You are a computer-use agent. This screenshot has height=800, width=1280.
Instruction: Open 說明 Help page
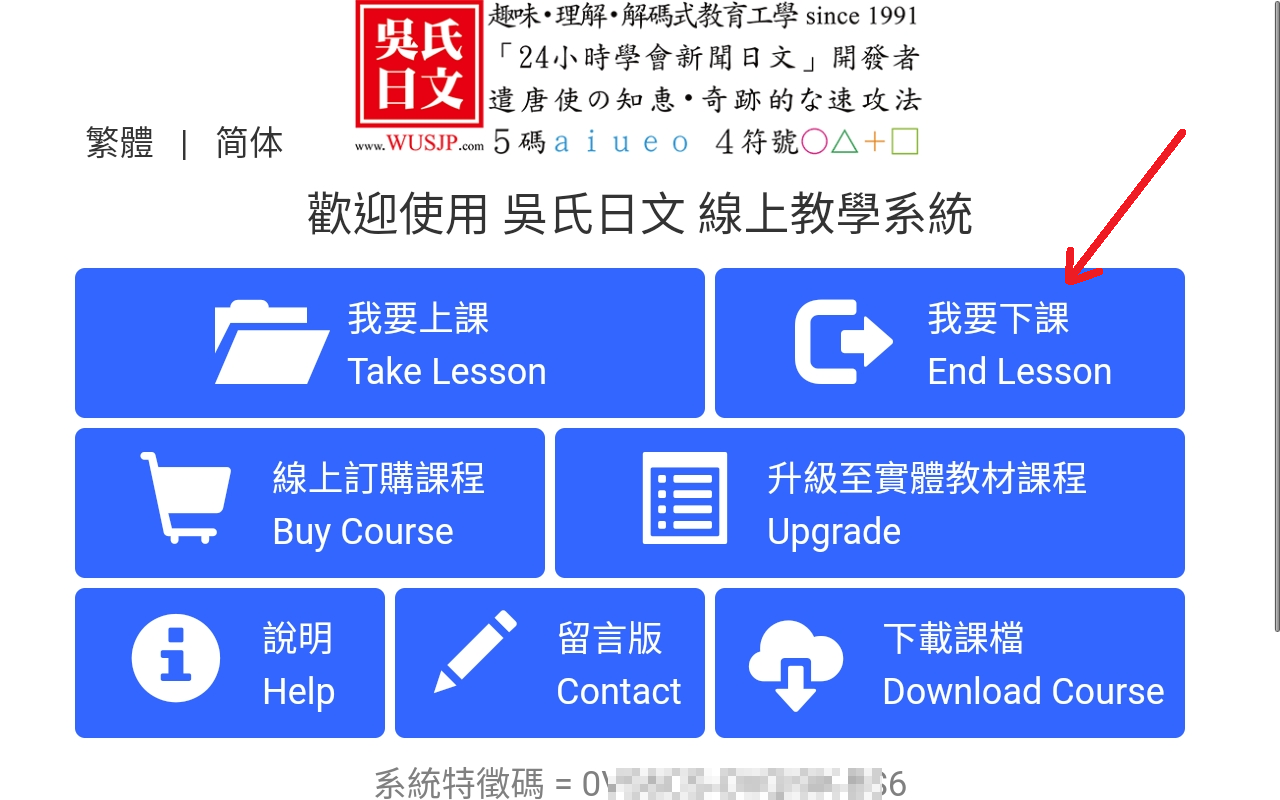230,663
